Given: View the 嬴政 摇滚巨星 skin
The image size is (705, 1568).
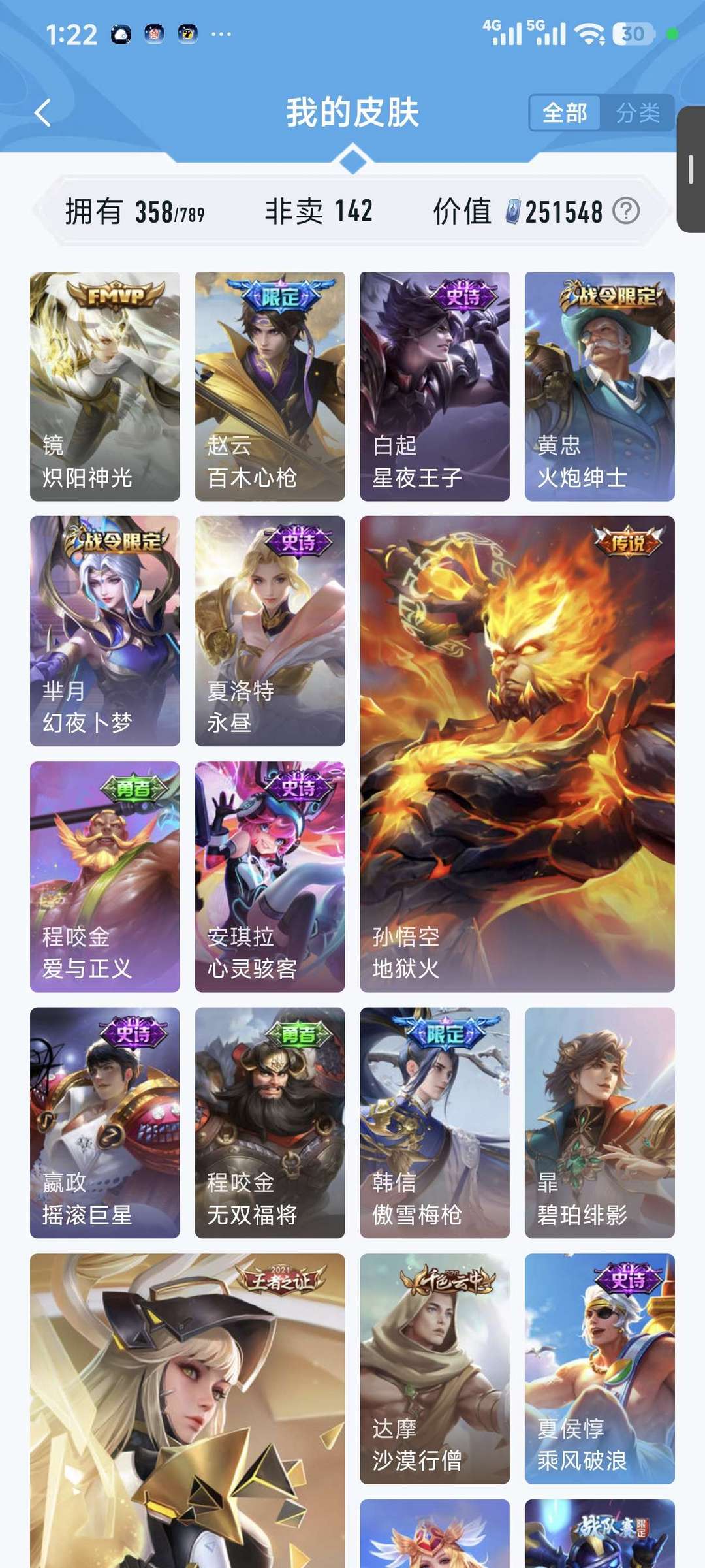Looking at the screenshot, I should coord(105,1123).
